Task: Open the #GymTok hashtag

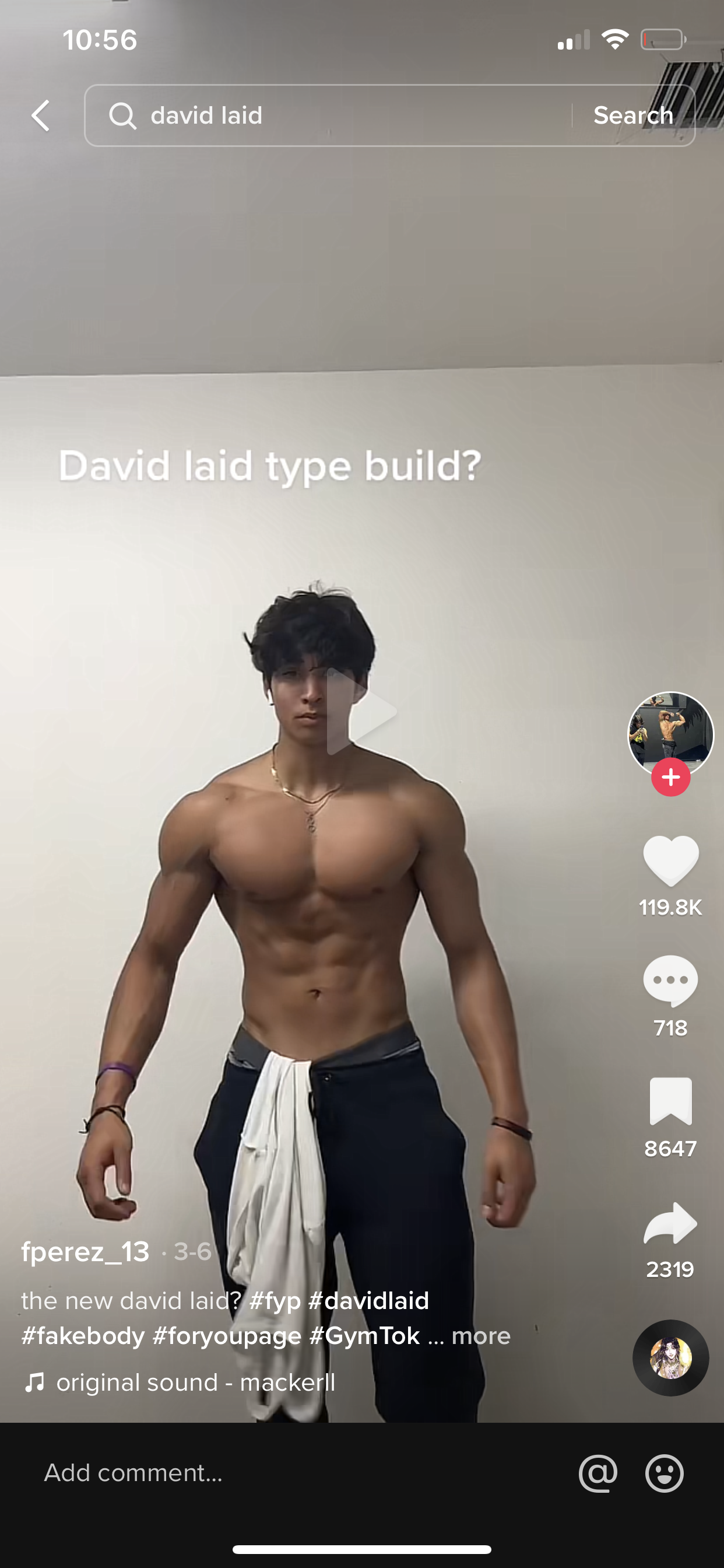Action: point(364,1335)
